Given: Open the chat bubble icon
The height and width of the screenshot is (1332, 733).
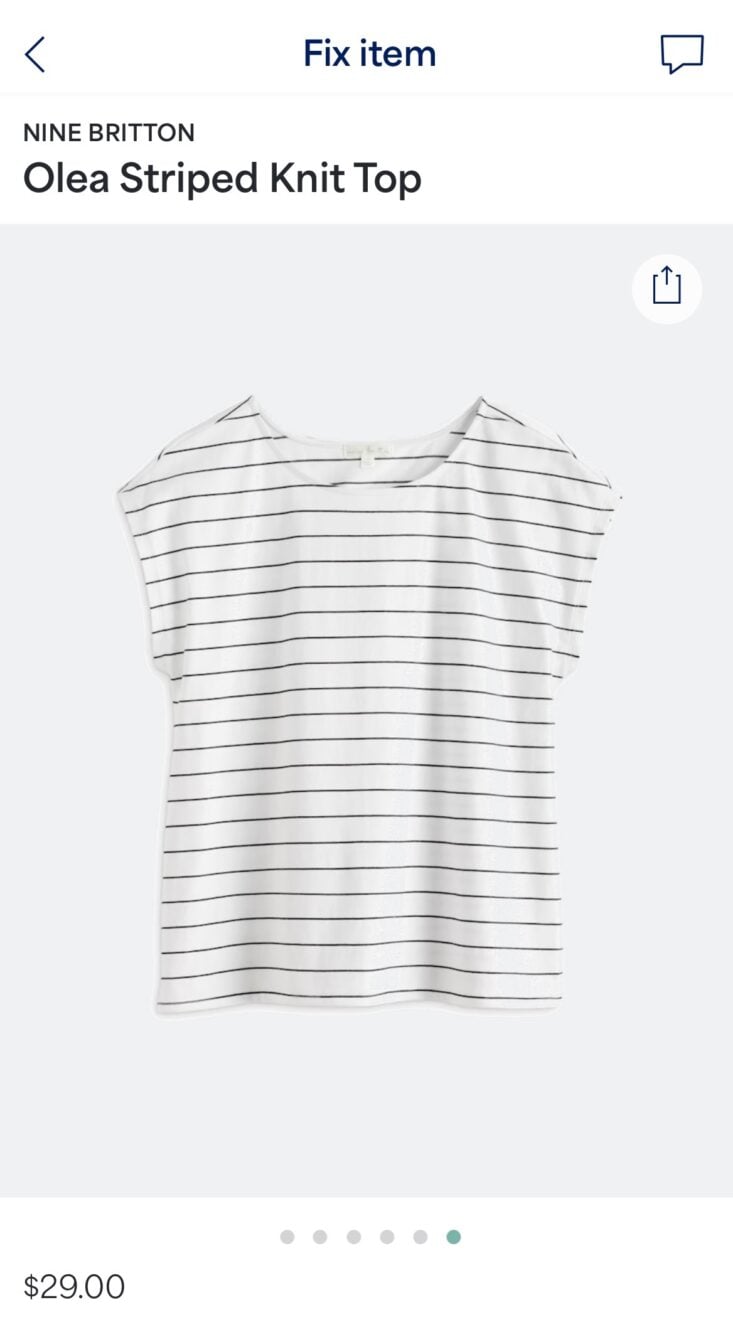Looking at the screenshot, I should click(682, 54).
